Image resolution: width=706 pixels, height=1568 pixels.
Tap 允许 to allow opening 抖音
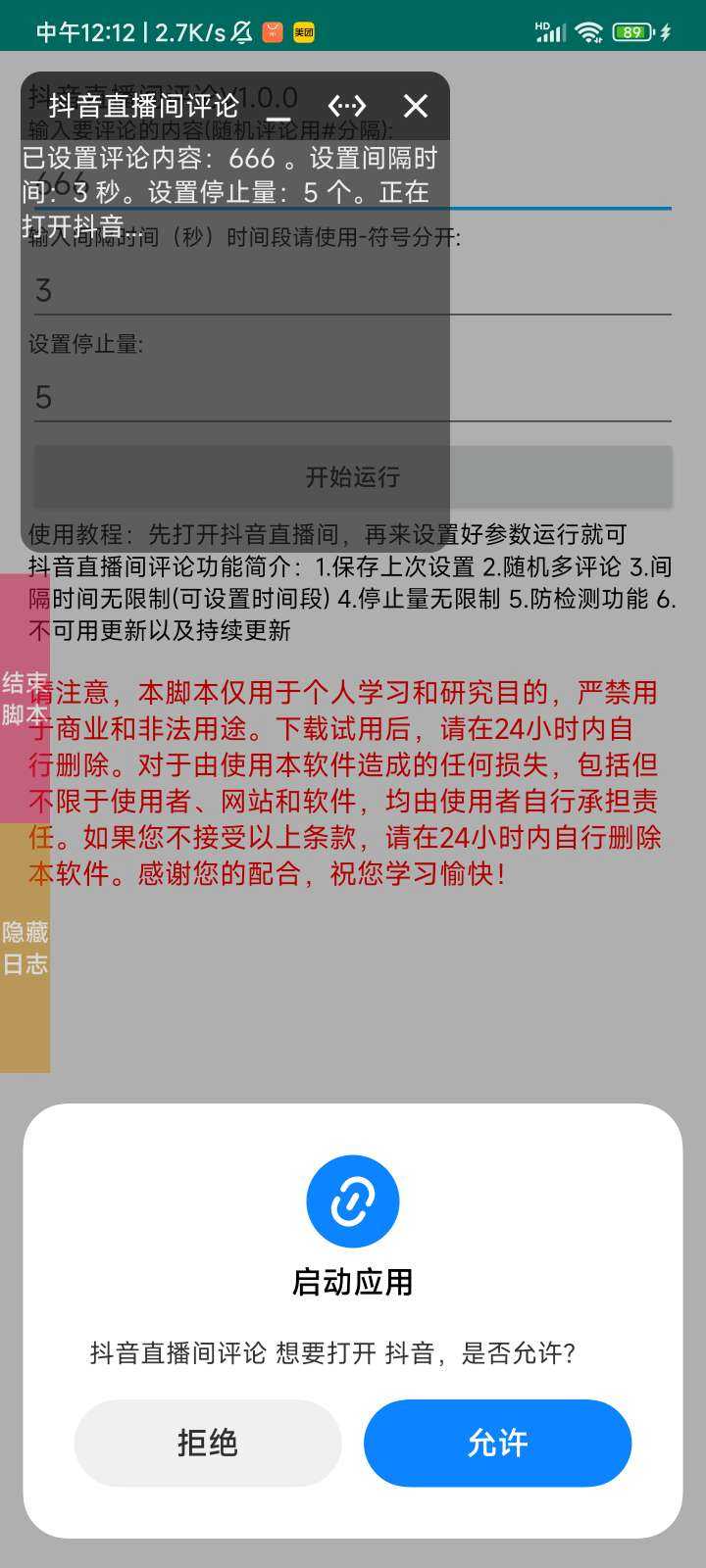tap(497, 1443)
